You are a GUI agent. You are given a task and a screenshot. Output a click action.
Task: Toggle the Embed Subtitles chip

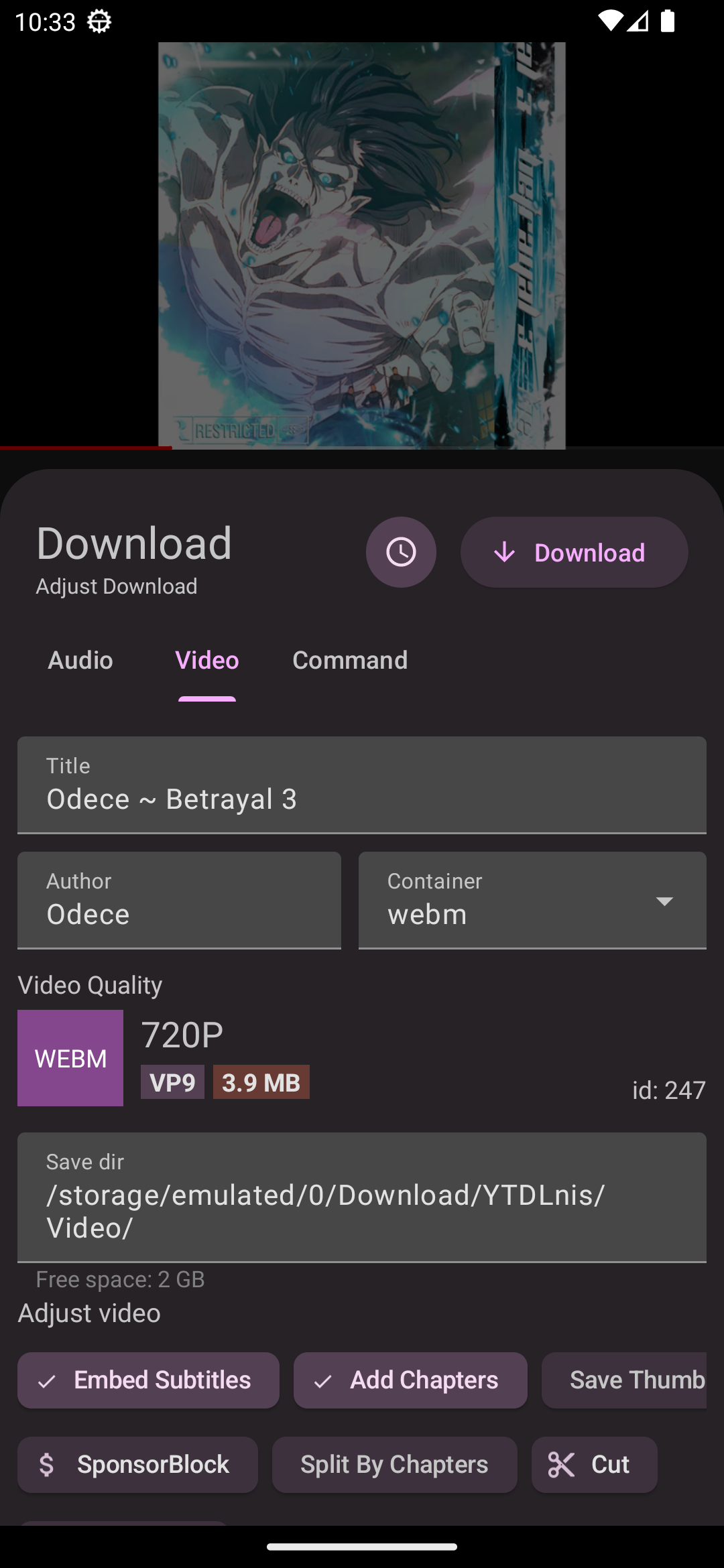pos(148,1380)
